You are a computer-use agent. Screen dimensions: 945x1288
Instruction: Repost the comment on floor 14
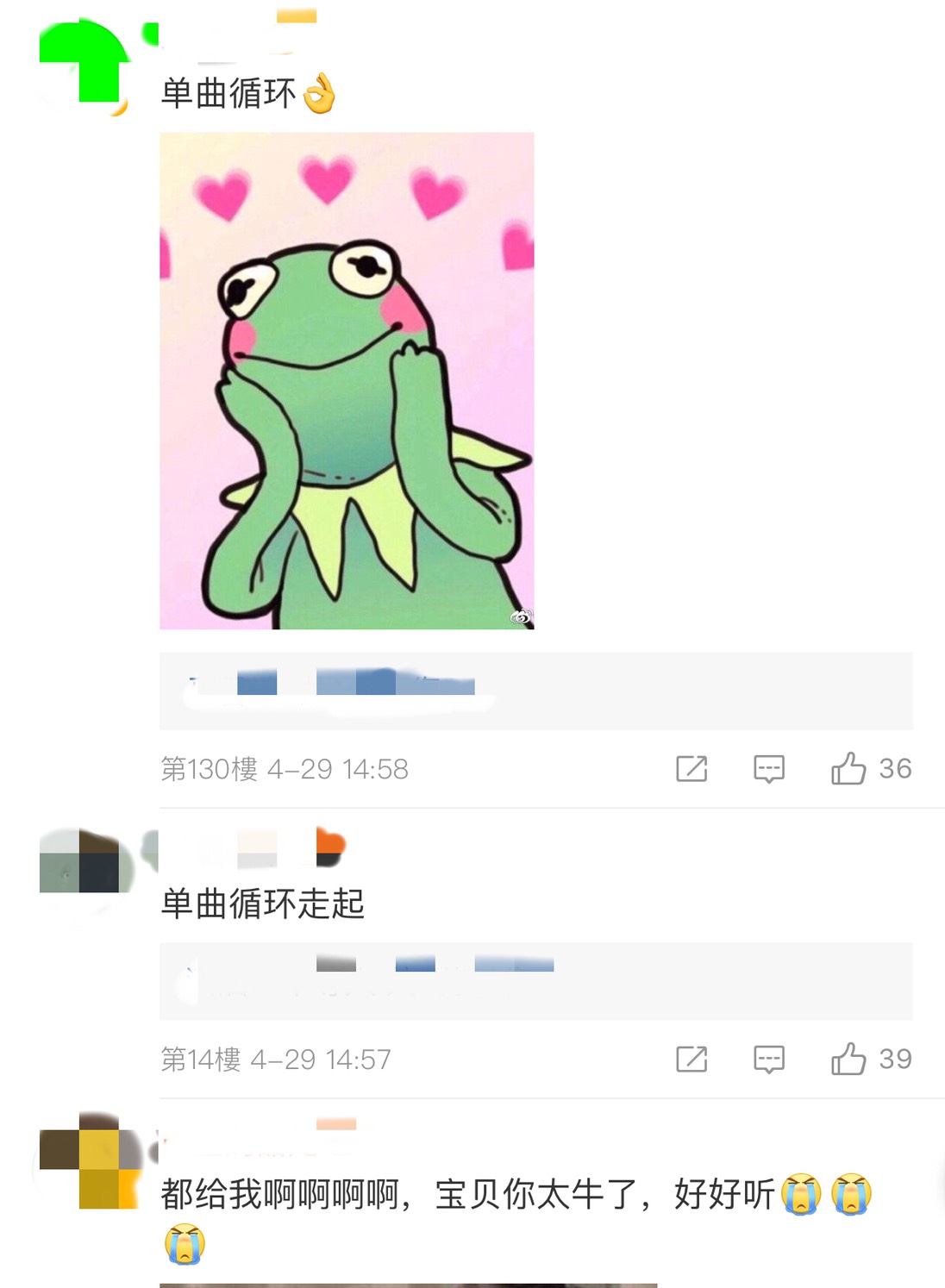tap(692, 1059)
